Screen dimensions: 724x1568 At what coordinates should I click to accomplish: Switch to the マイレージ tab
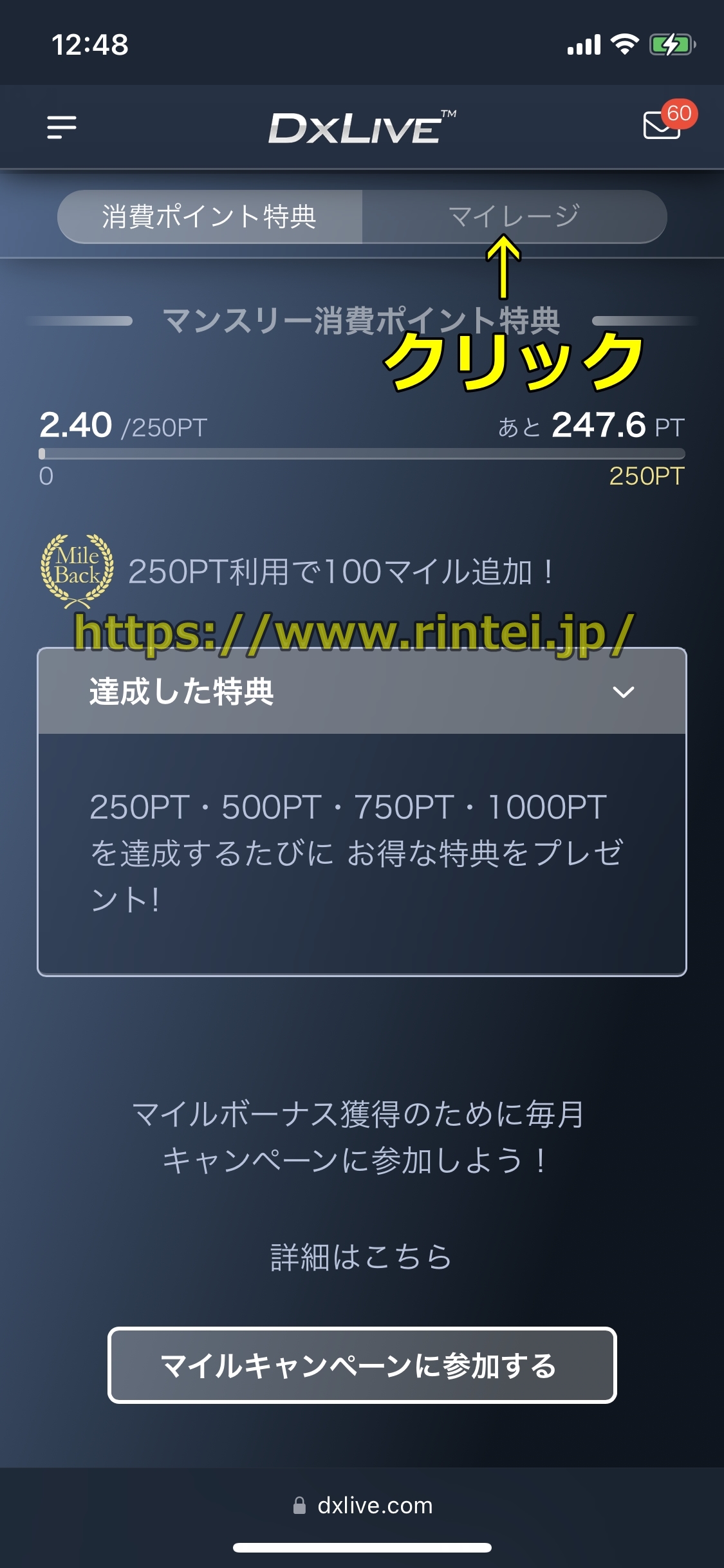(x=514, y=216)
